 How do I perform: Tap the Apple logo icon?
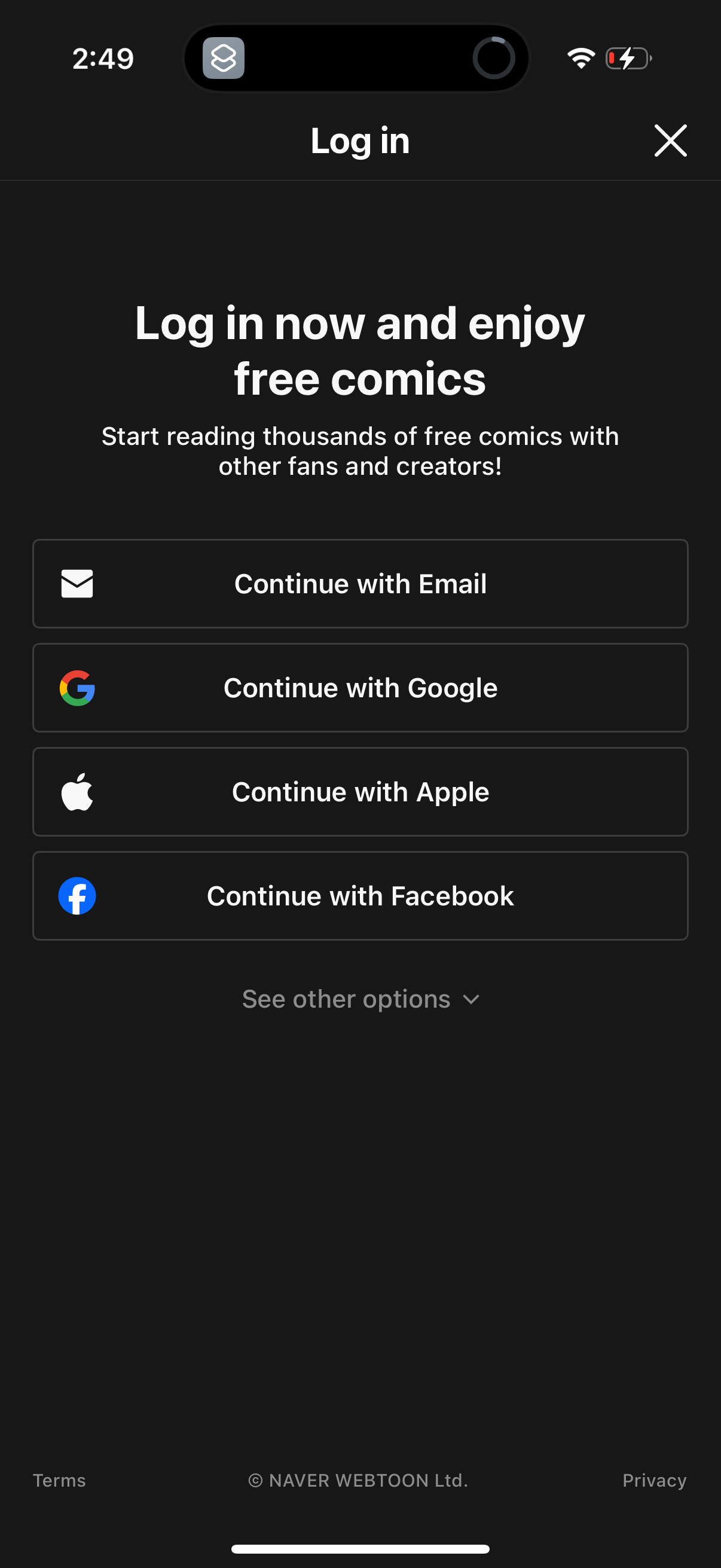point(77,791)
